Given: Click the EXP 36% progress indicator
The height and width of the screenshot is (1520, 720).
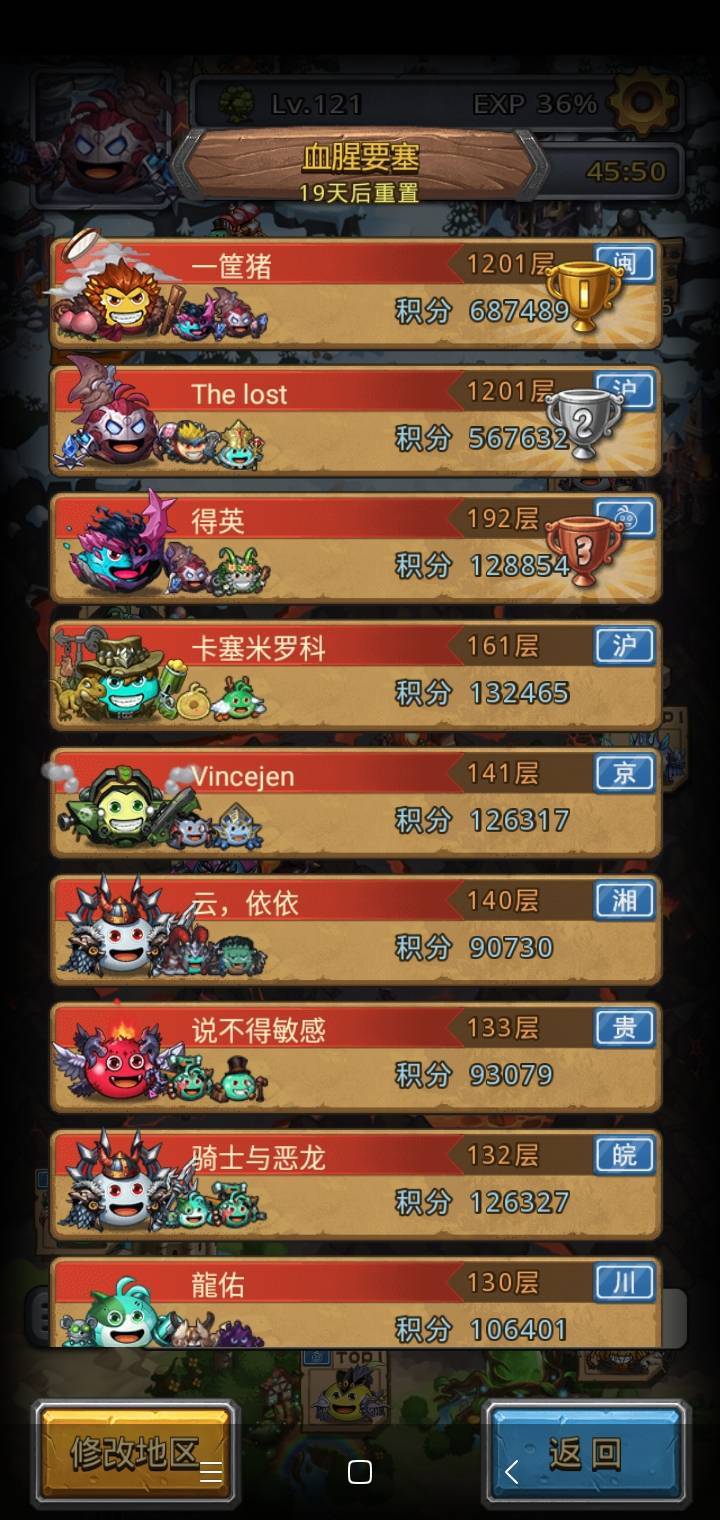Looking at the screenshot, I should [535, 101].
